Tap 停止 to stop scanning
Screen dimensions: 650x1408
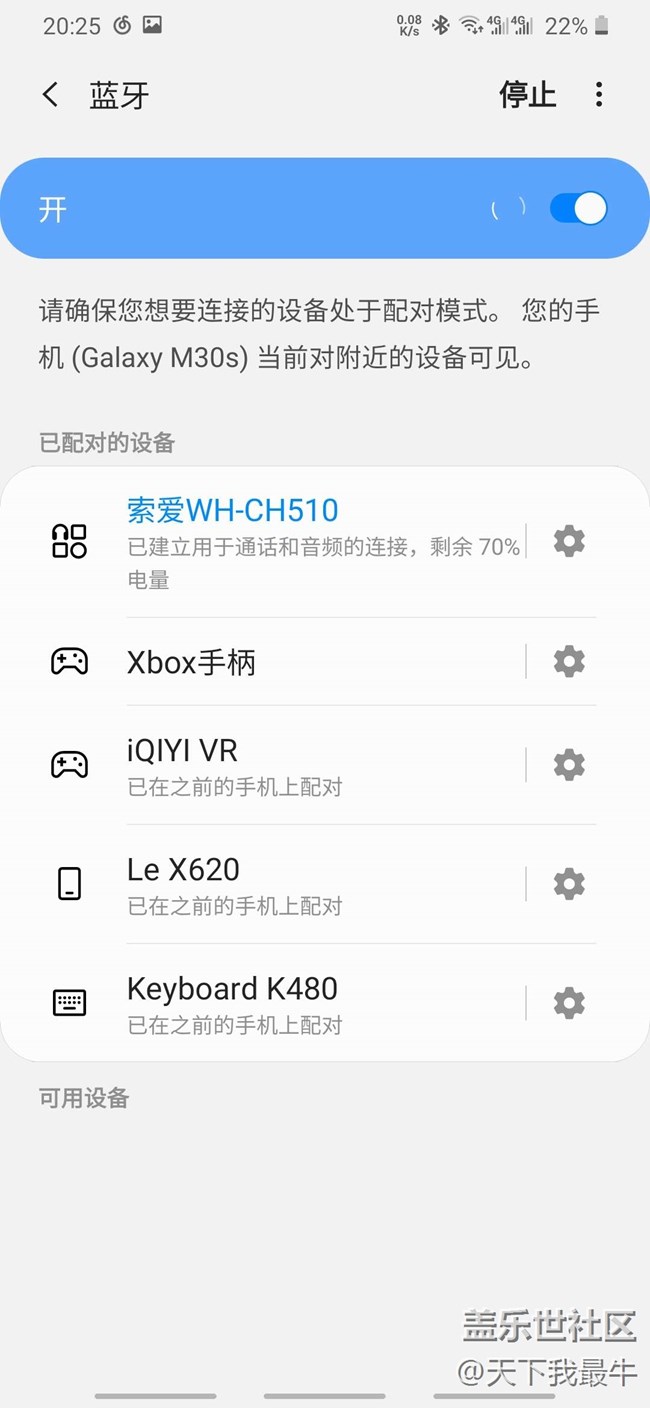[527, 95]
